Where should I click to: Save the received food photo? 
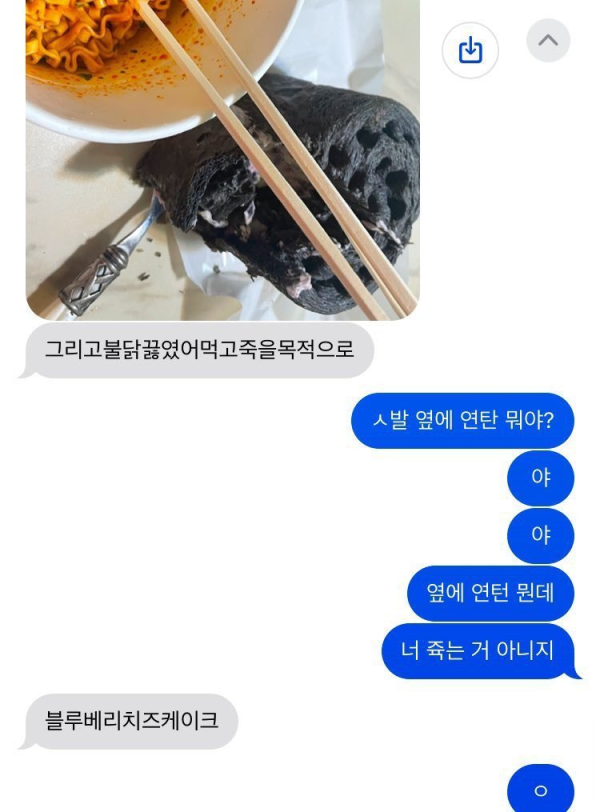tap(470, 50)
